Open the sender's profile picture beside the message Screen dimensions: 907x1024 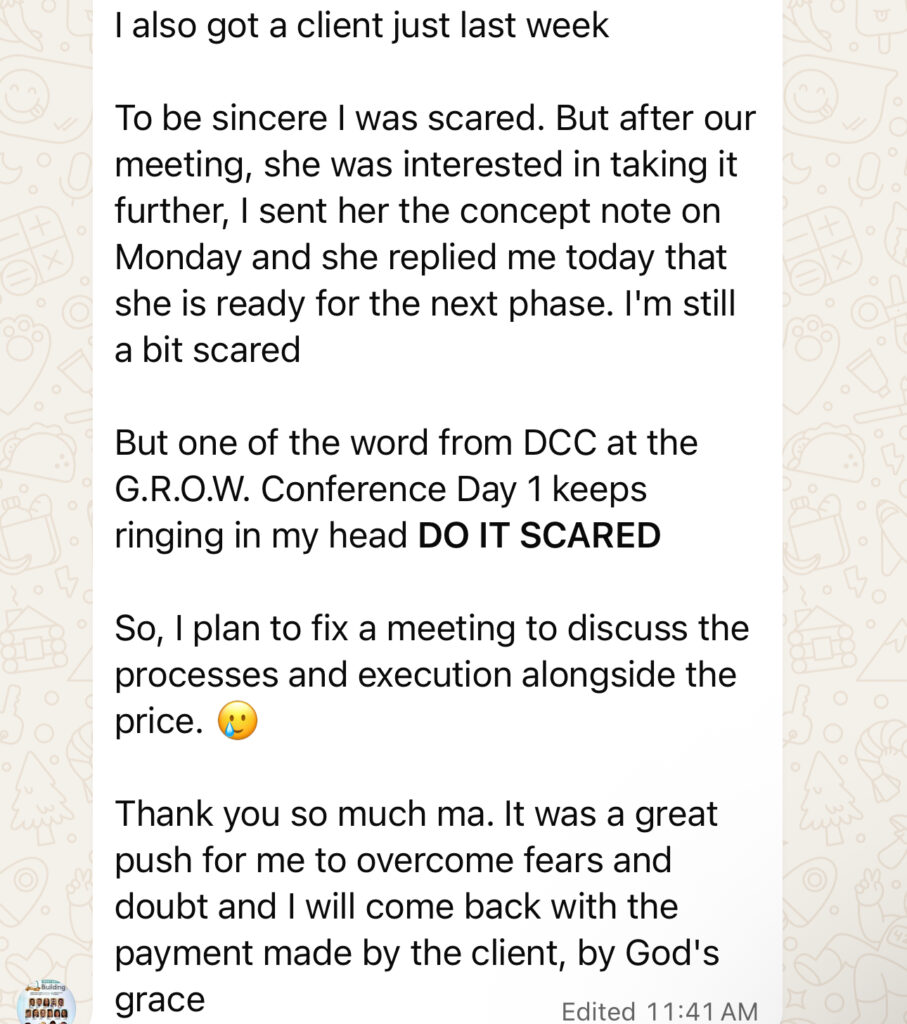point(46,1002)
